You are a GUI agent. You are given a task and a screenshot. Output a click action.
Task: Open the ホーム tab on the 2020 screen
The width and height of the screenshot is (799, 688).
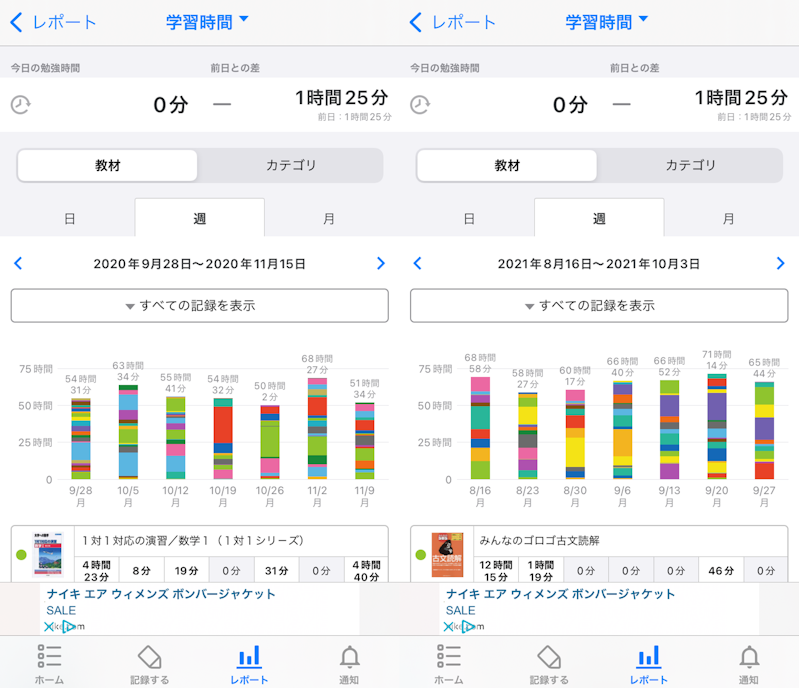49,663
